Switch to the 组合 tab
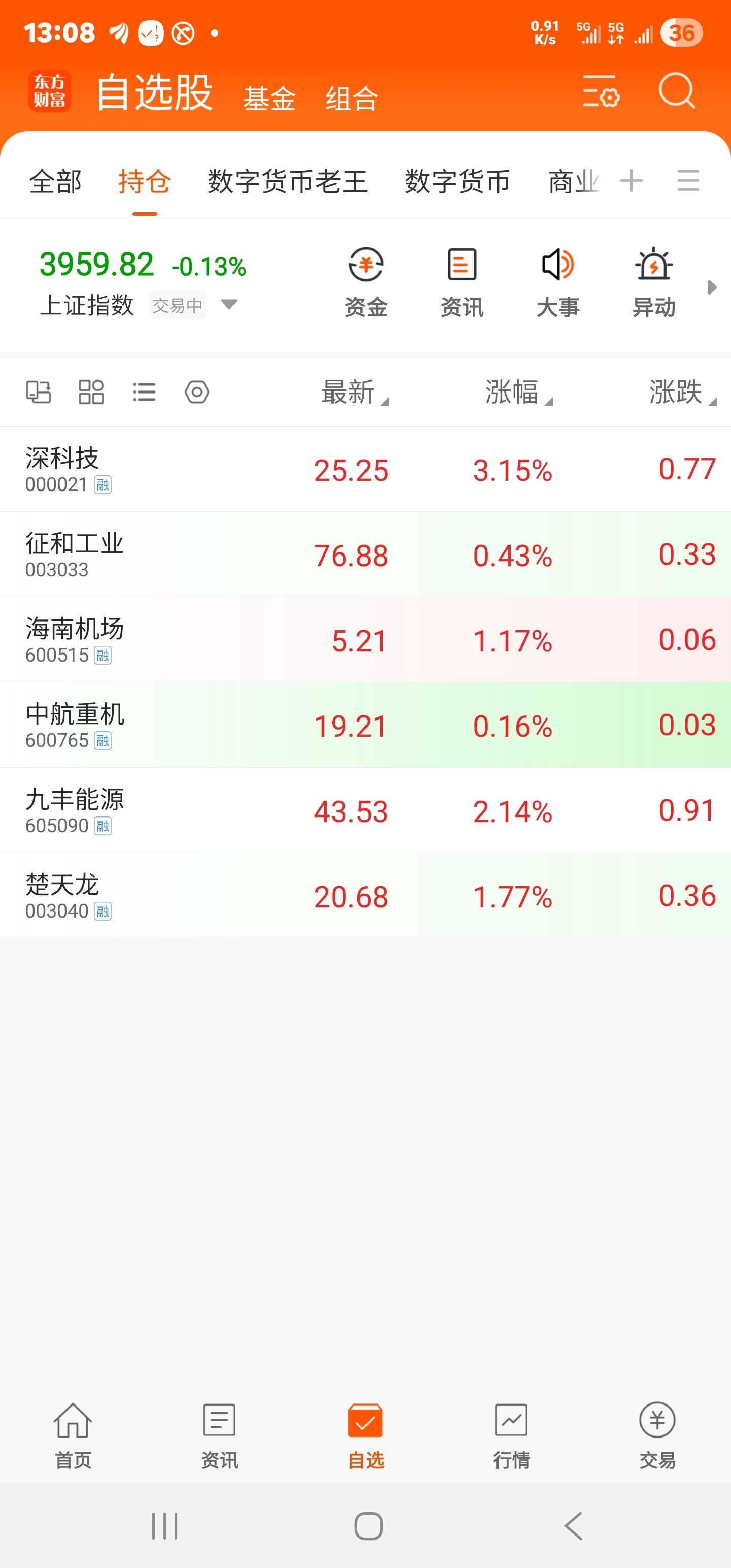Screen dimensions: 731x1568 pyautogui.click(x=352, y=98)
